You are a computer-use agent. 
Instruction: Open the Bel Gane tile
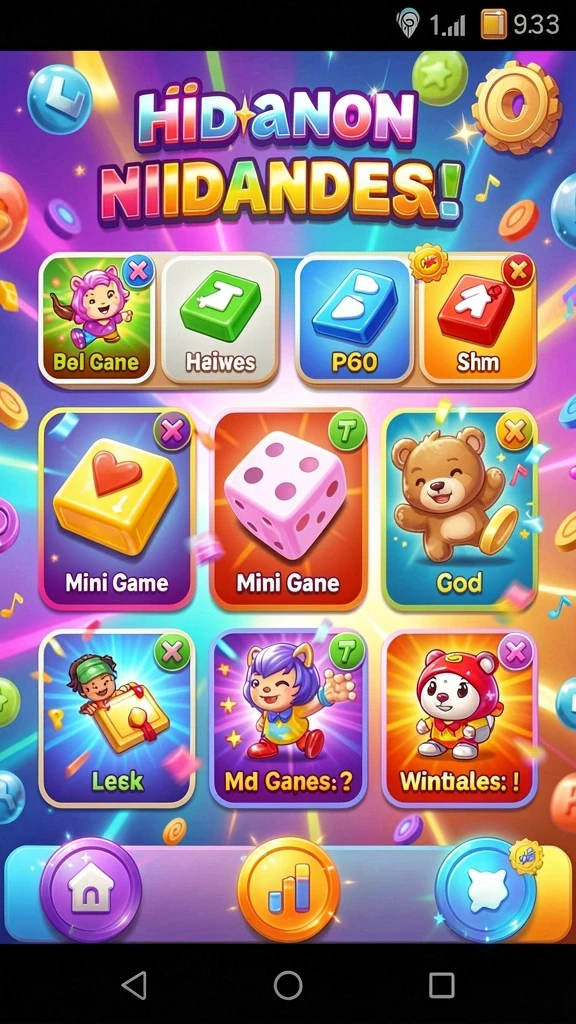click(x=97, y=319)
